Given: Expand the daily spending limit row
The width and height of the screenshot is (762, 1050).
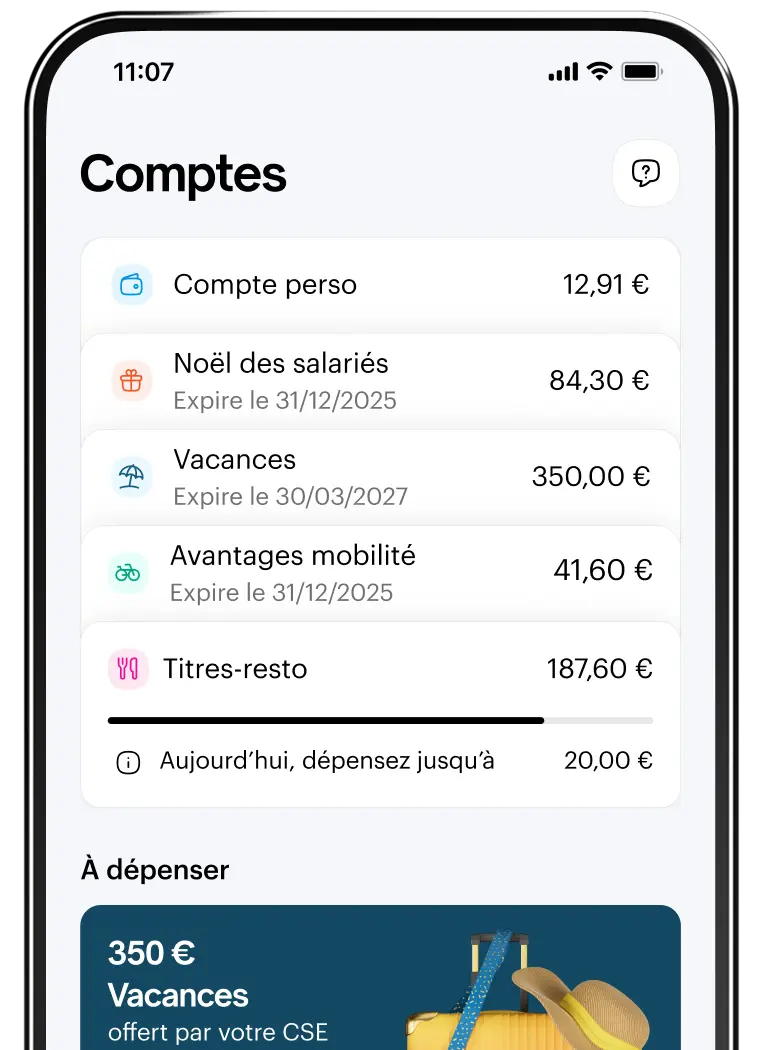Looking at the screenshot, I should click(x=380, y=761).
